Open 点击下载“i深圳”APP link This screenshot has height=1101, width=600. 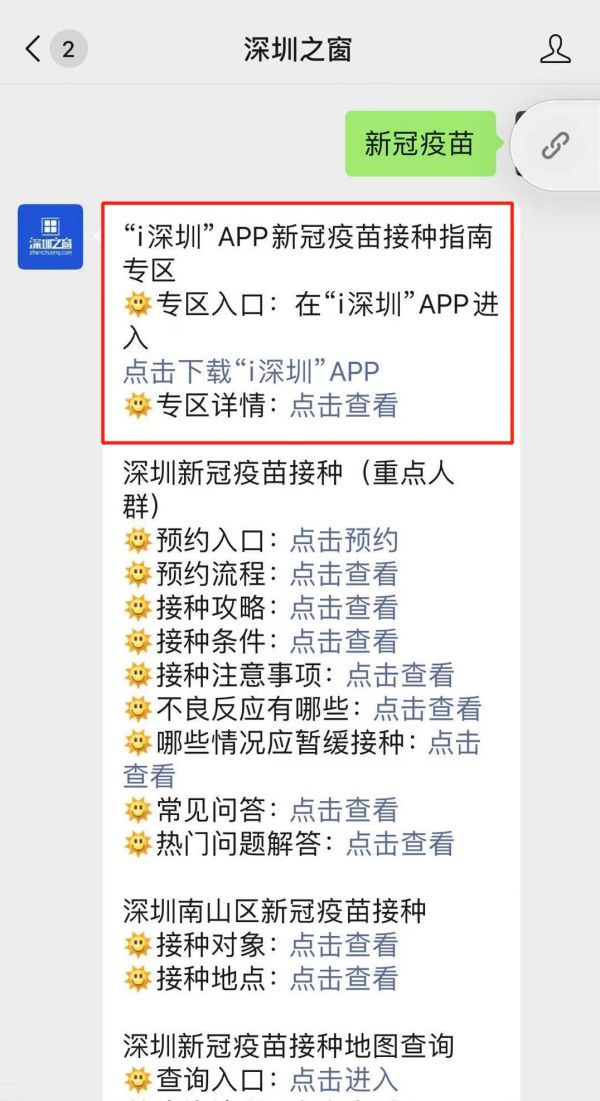click(251, 371)
